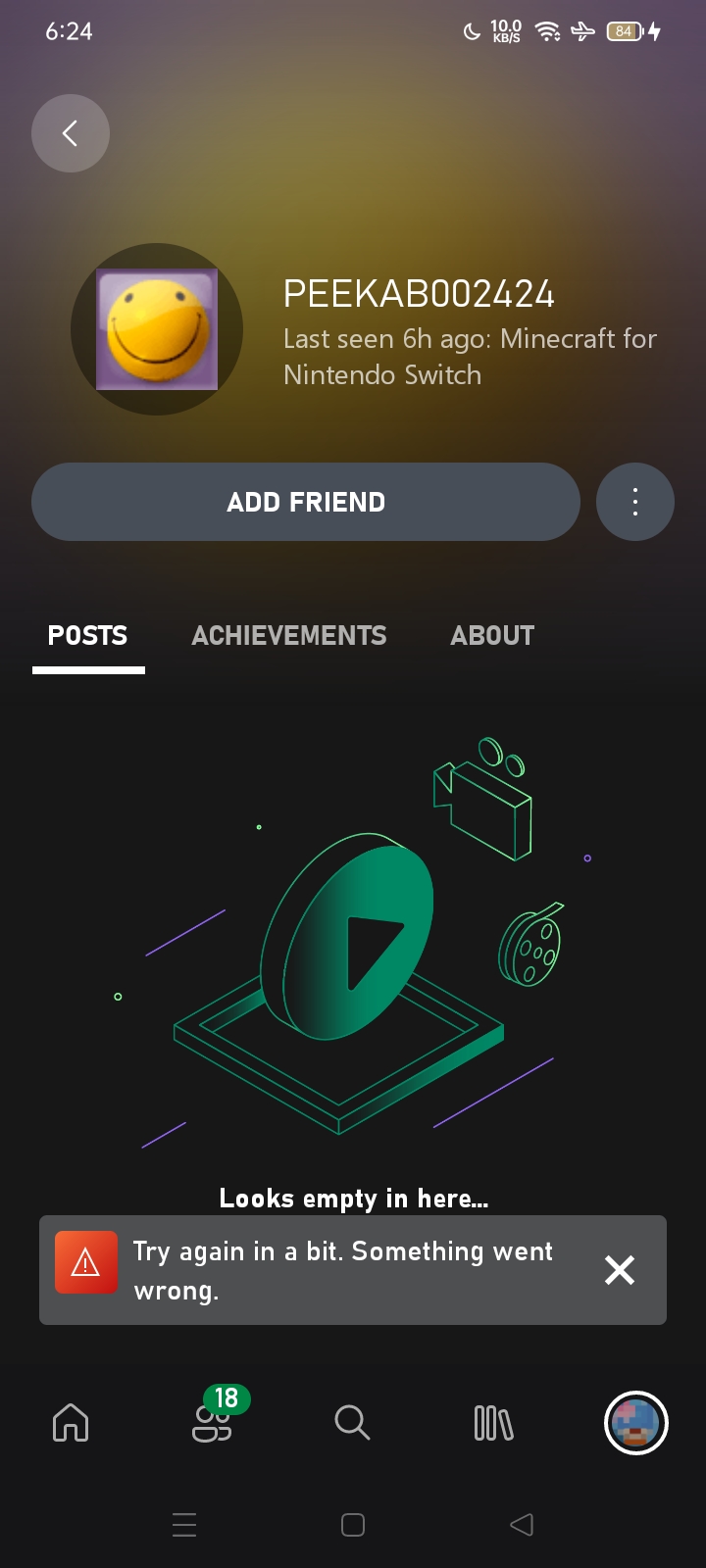The image size is (706, 1568).
Task: Select the Posts tab
Action: pyautogui.click(x=88, y=636)
